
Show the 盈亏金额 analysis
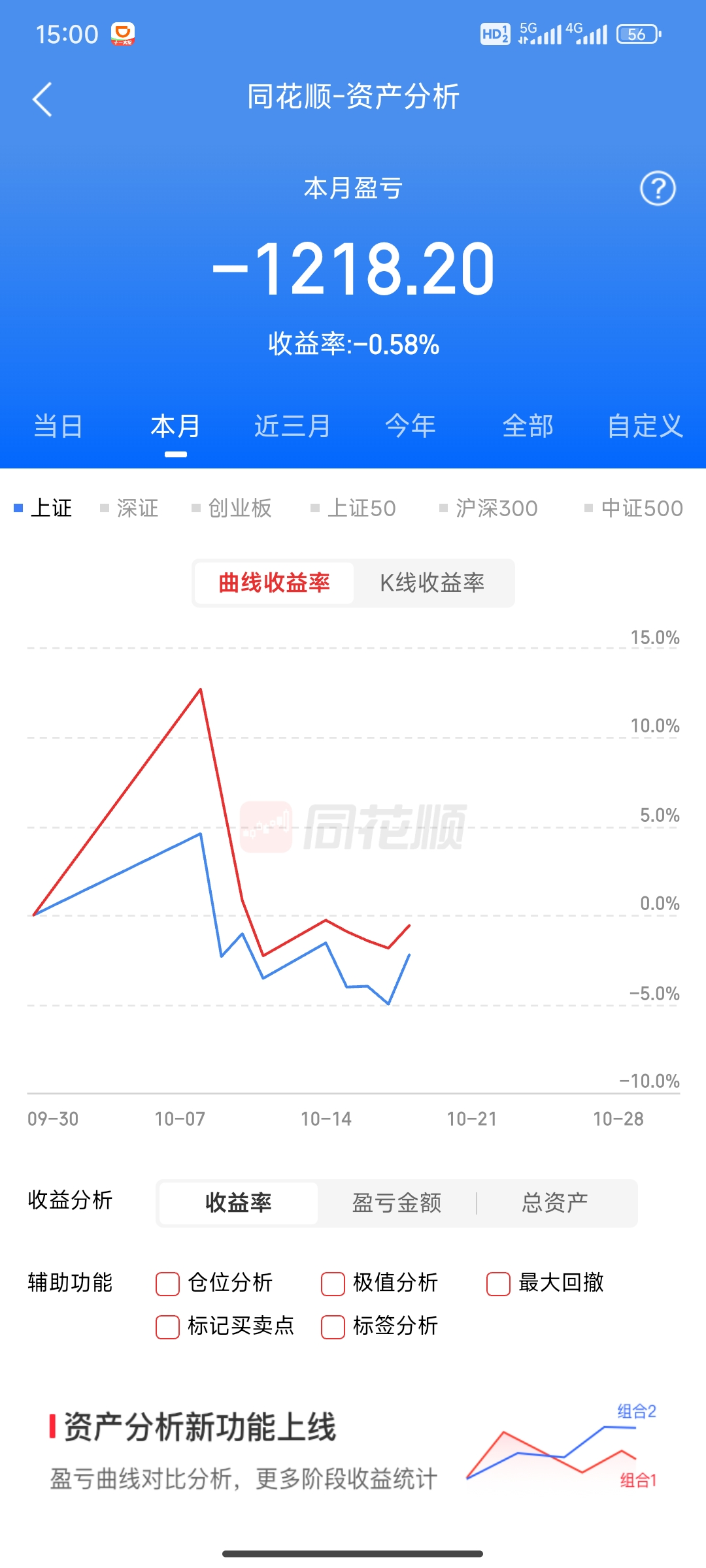[397, 1203]
